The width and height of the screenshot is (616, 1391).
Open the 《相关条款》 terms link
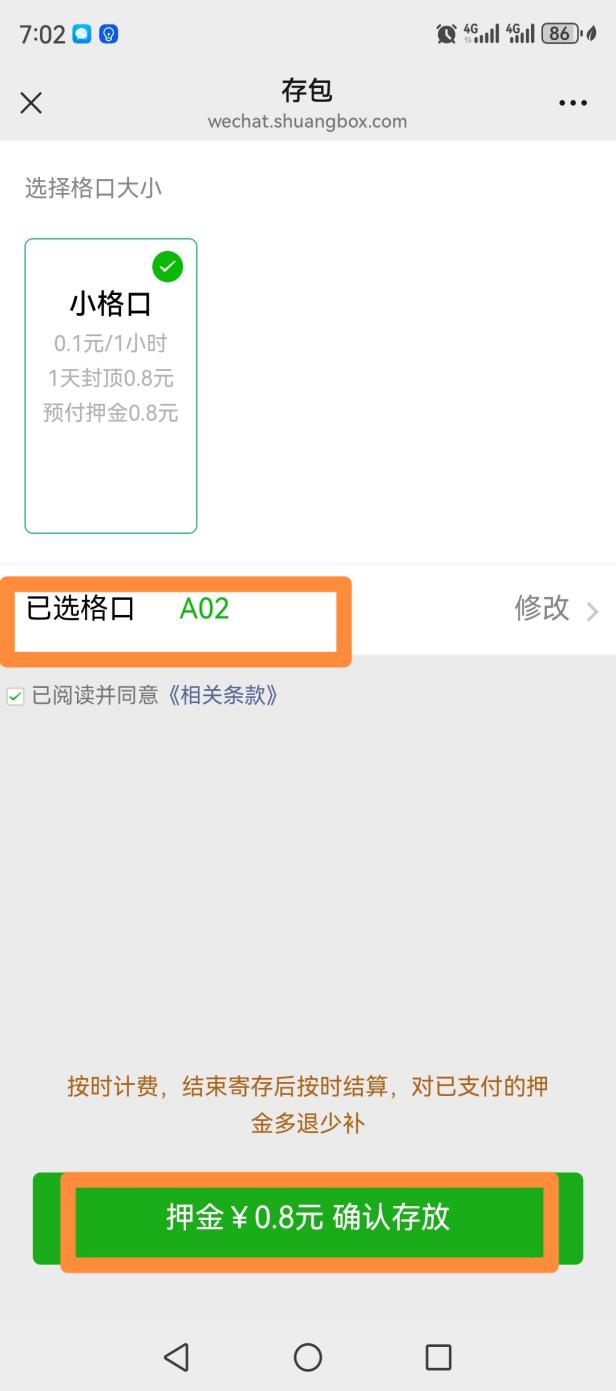[222, 696]
